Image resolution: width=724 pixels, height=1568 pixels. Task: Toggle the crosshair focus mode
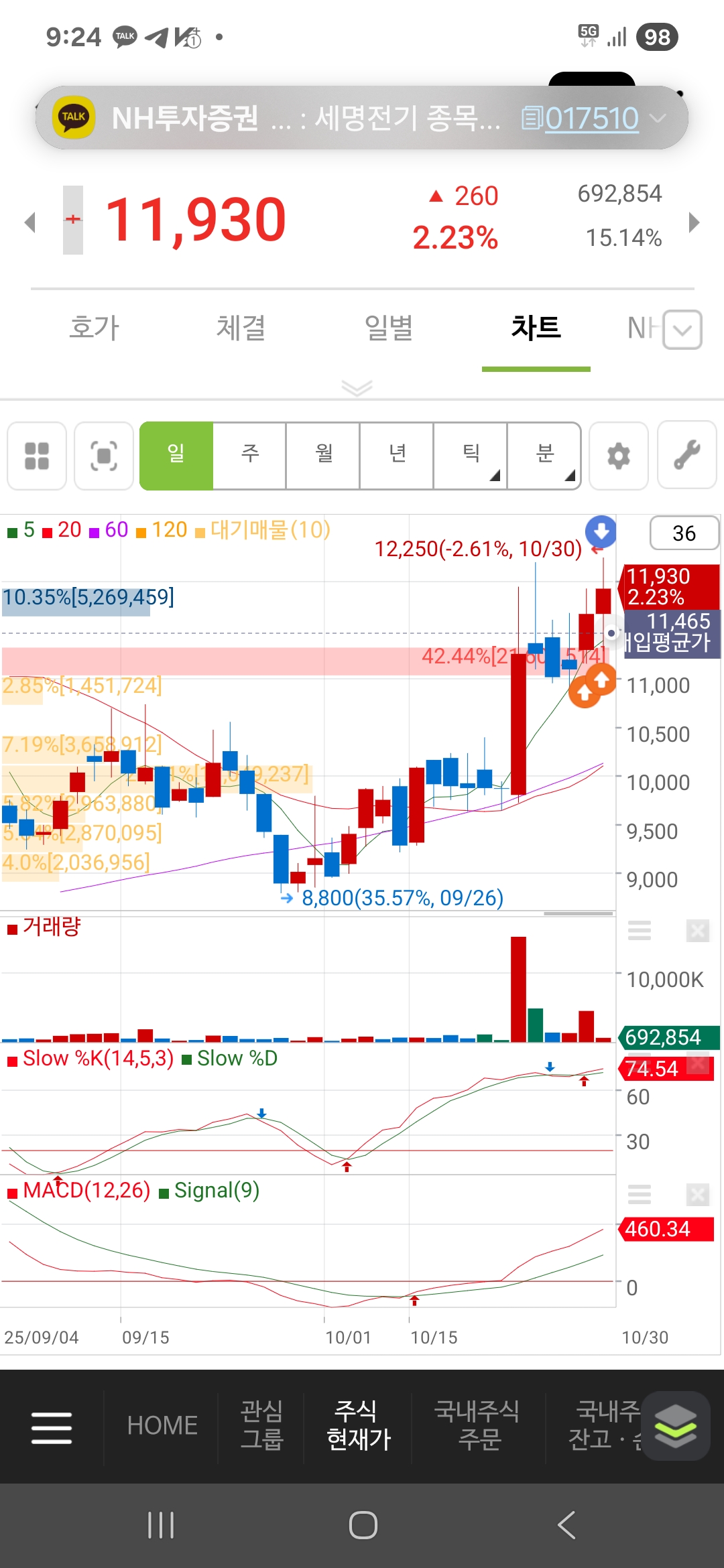point(104,456)
